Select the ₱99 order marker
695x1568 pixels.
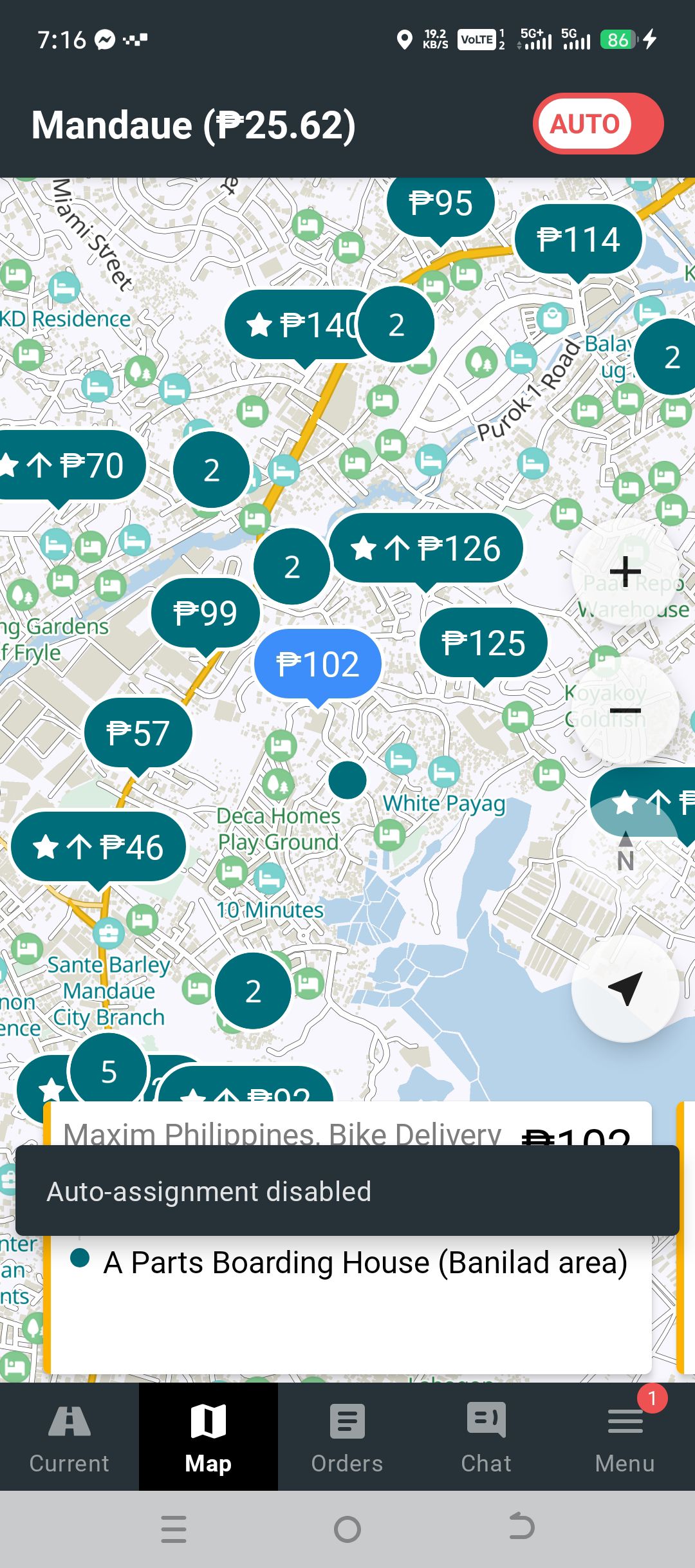206,613
